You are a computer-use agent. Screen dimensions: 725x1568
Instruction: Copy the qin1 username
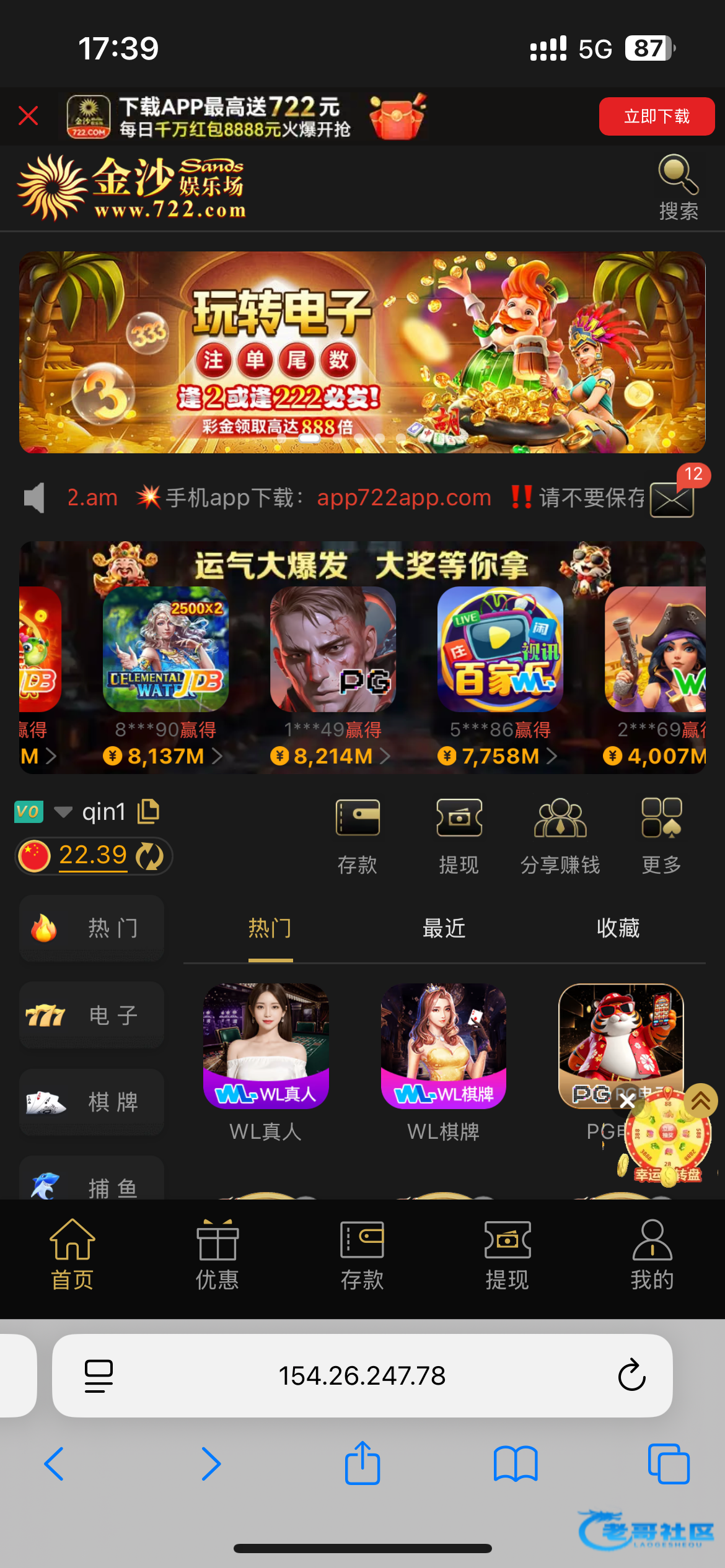(x=148, y=811)
